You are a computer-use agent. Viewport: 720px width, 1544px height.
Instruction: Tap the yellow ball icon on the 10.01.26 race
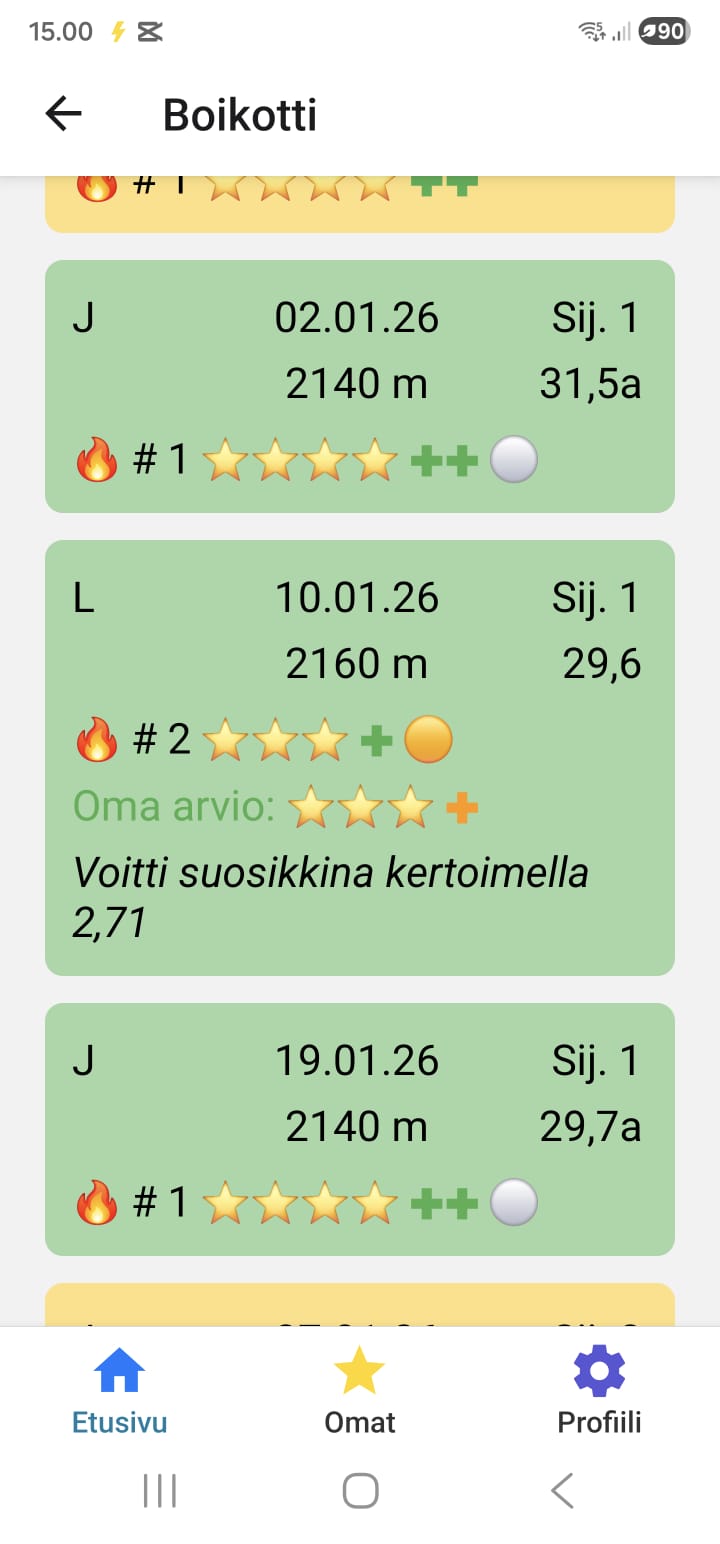coord(430,740)
